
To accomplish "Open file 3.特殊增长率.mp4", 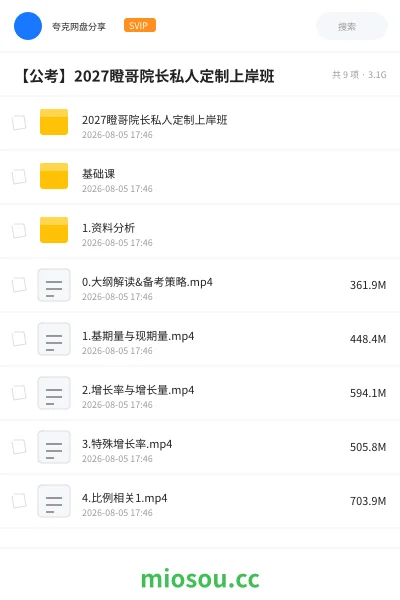I will [x=200, y=447].
